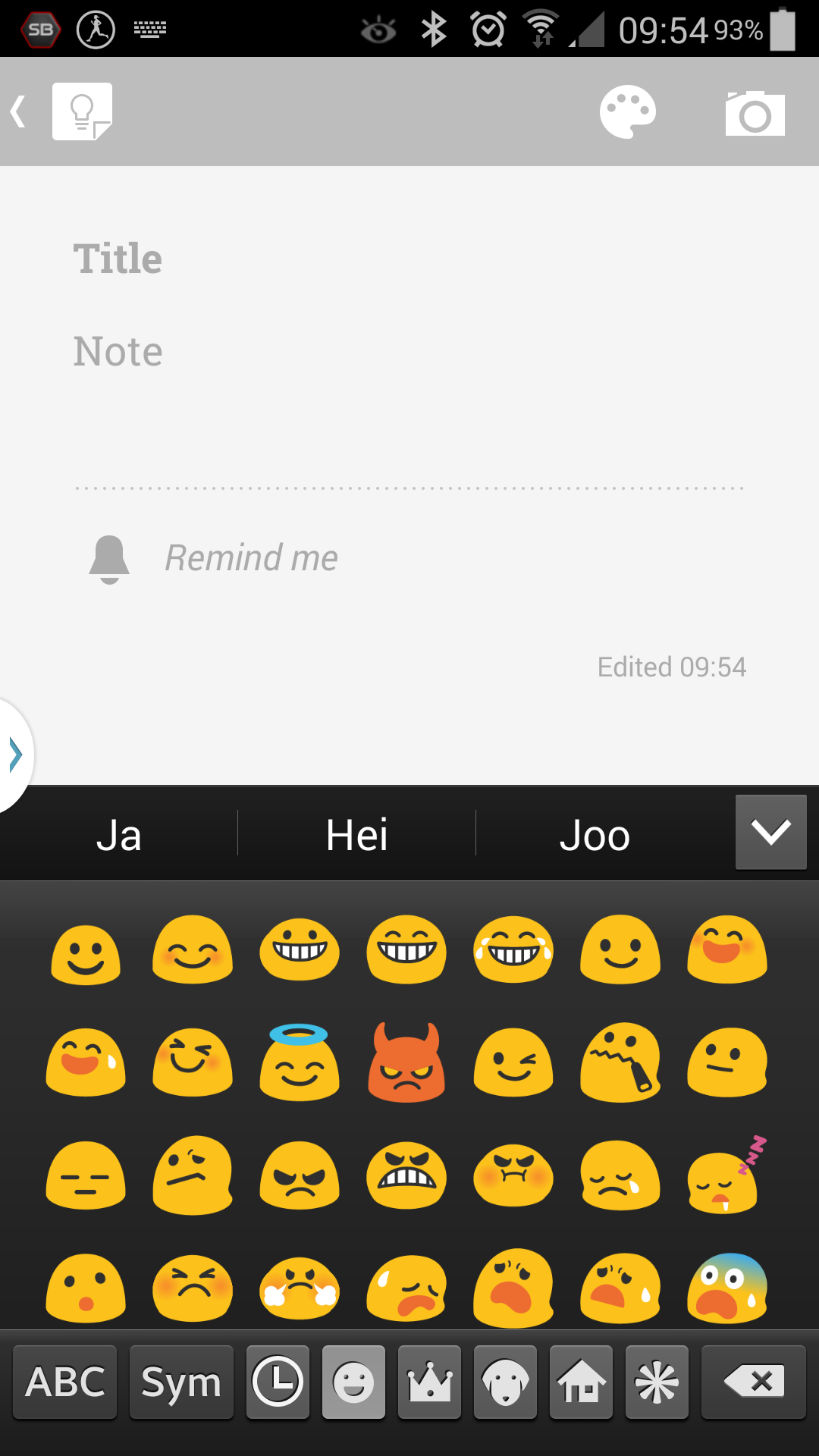This screenshot has height=1456, width=819.
Task: Tap the Title field to name the note
Action: click(118, 257)
